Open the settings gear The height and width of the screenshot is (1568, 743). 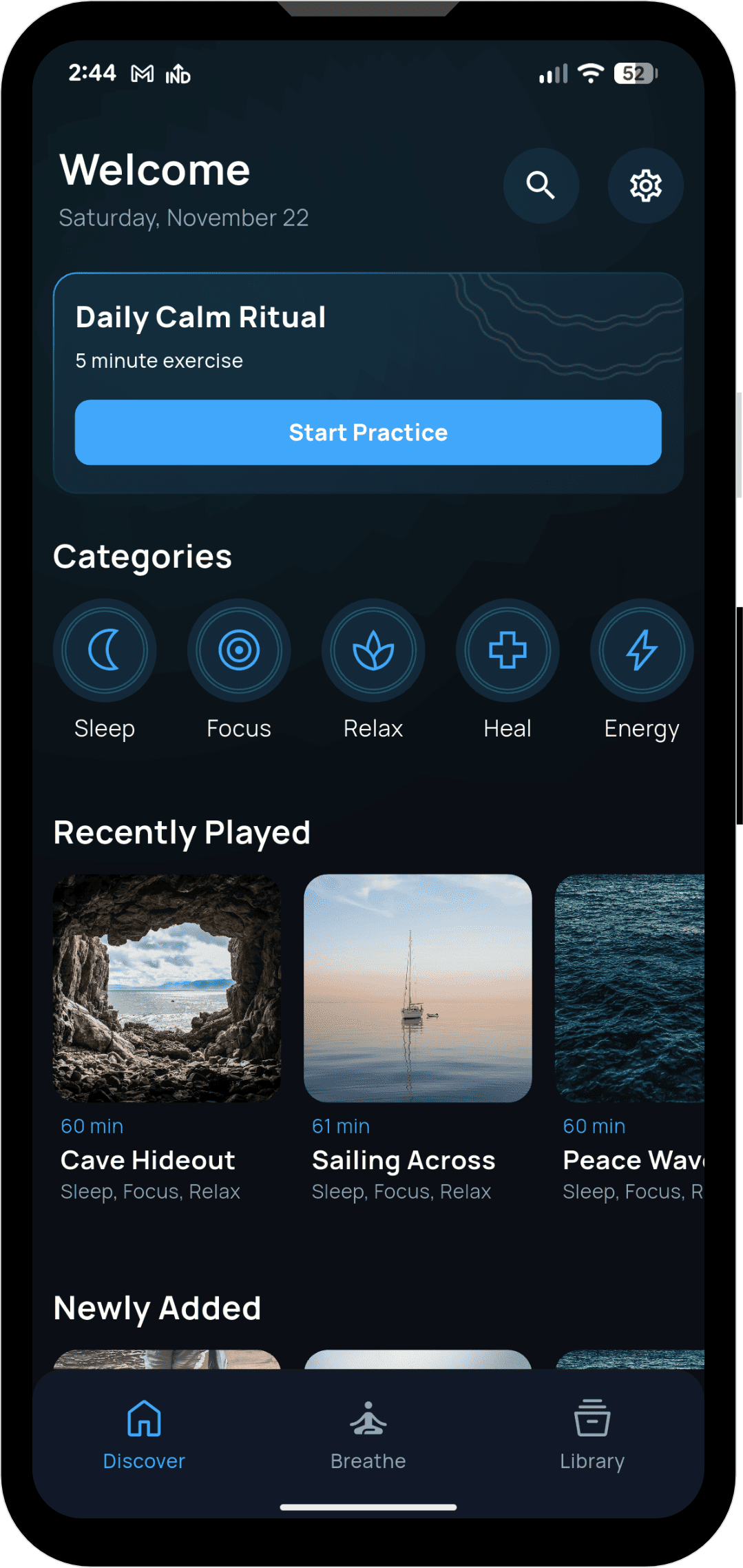[x=645, y=185]
